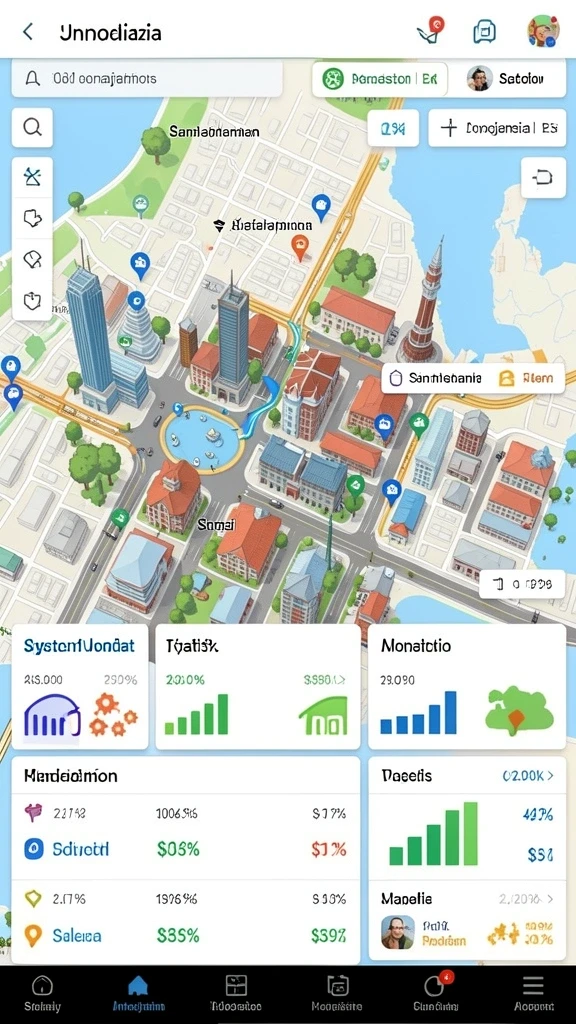Go back with the top-left arrow
Screen dimensions: 576x1024
27,31
